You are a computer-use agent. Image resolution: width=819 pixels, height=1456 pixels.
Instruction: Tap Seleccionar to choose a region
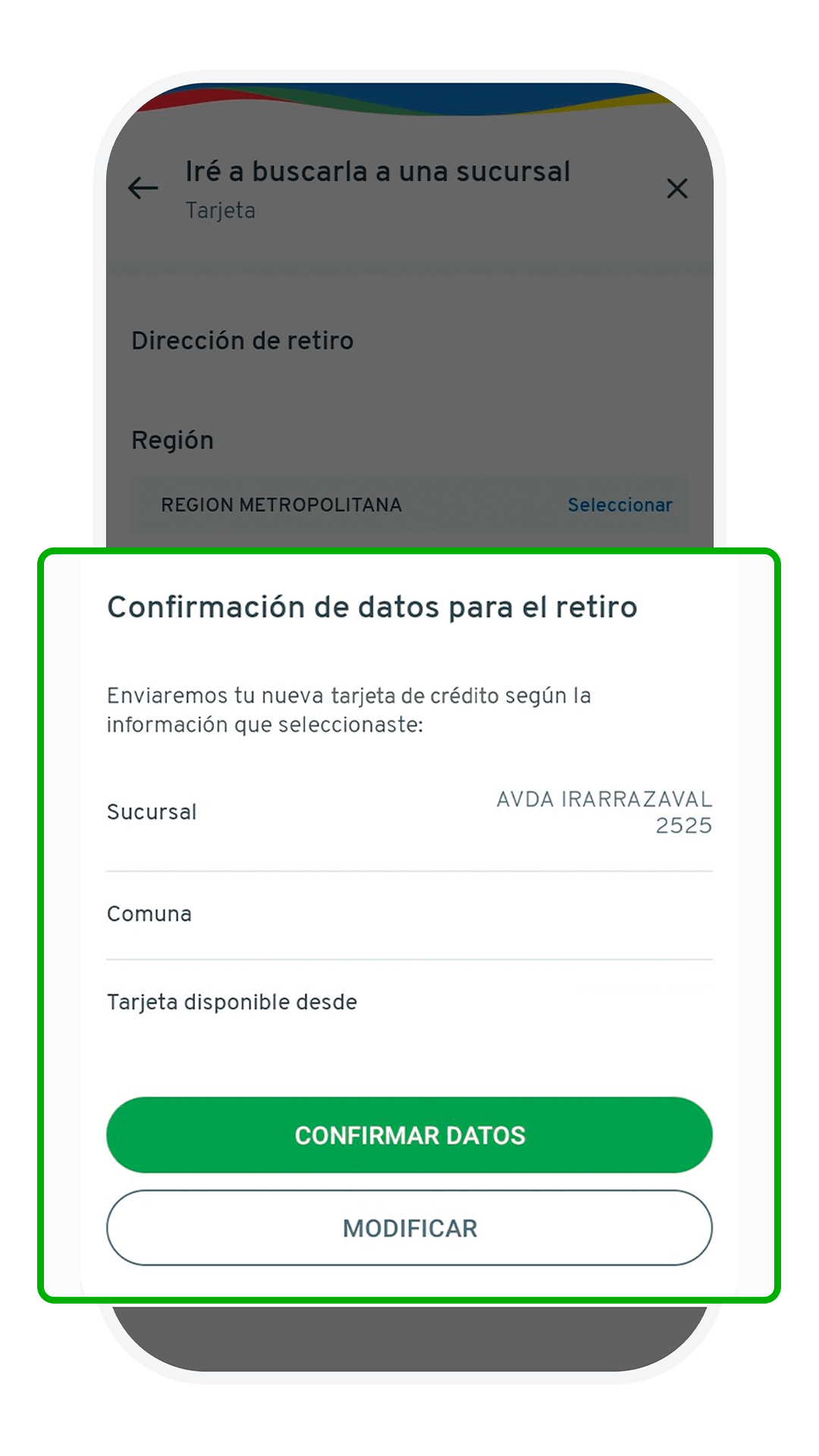[620, 504]
